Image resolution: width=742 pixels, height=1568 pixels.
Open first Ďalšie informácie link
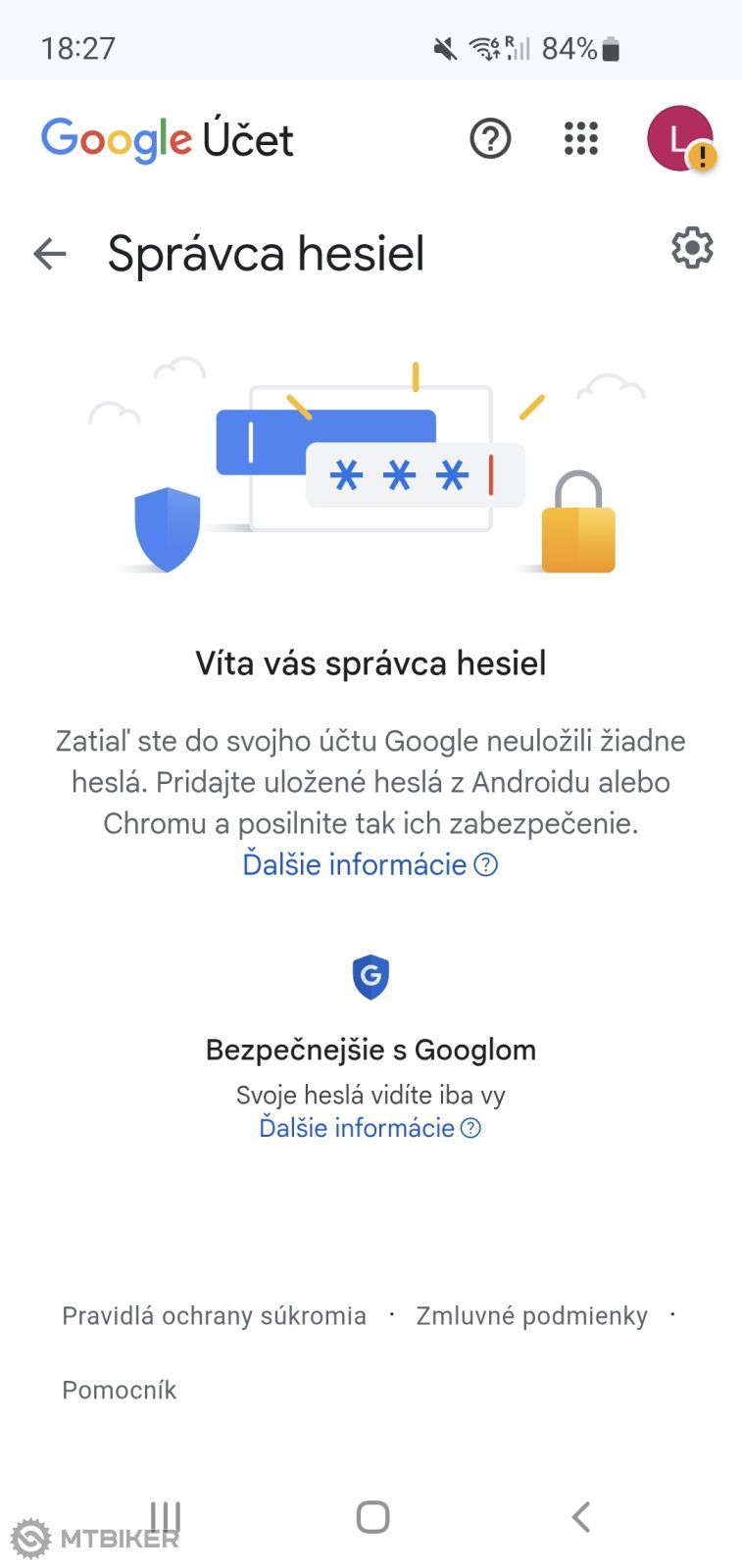pos(355,864)
